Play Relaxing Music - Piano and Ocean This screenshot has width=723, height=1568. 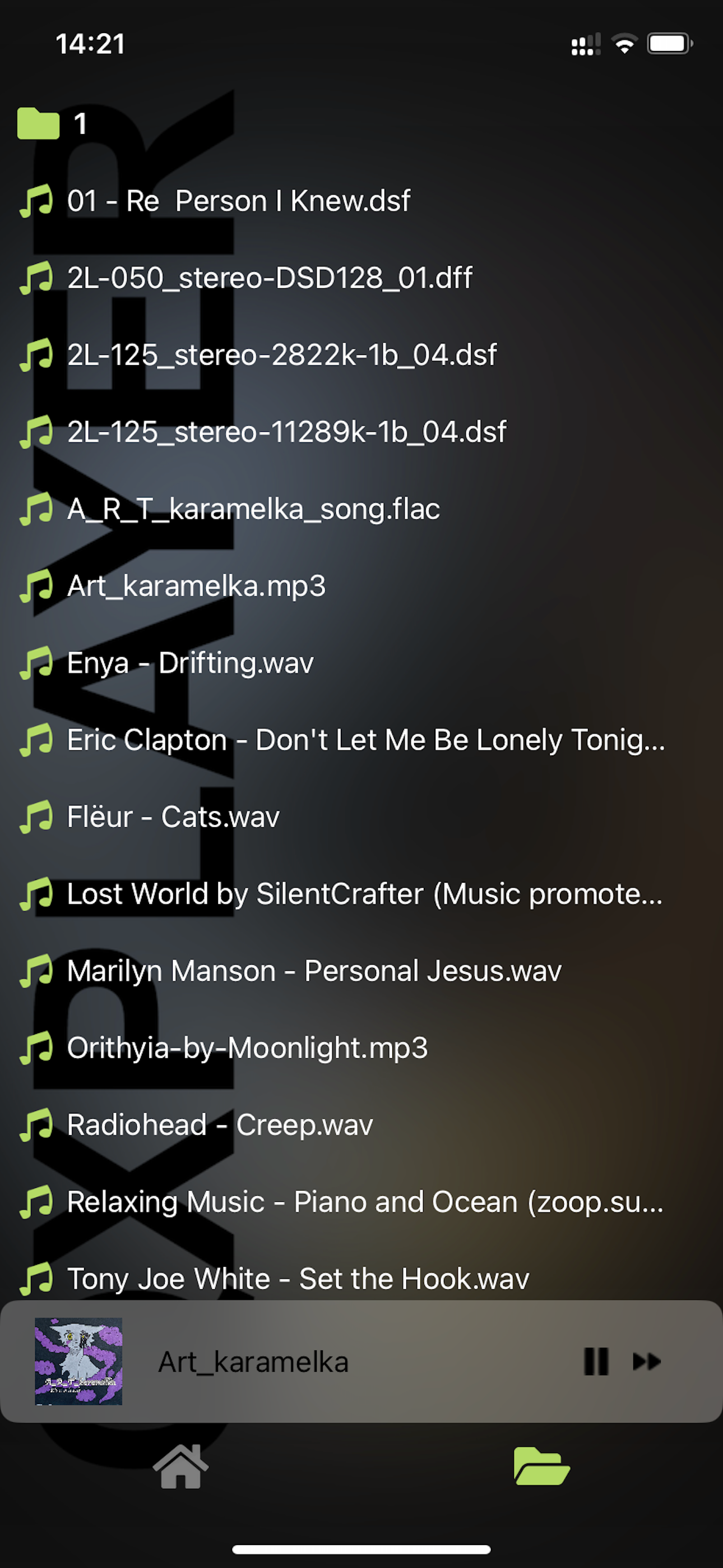coord(361,1202)
